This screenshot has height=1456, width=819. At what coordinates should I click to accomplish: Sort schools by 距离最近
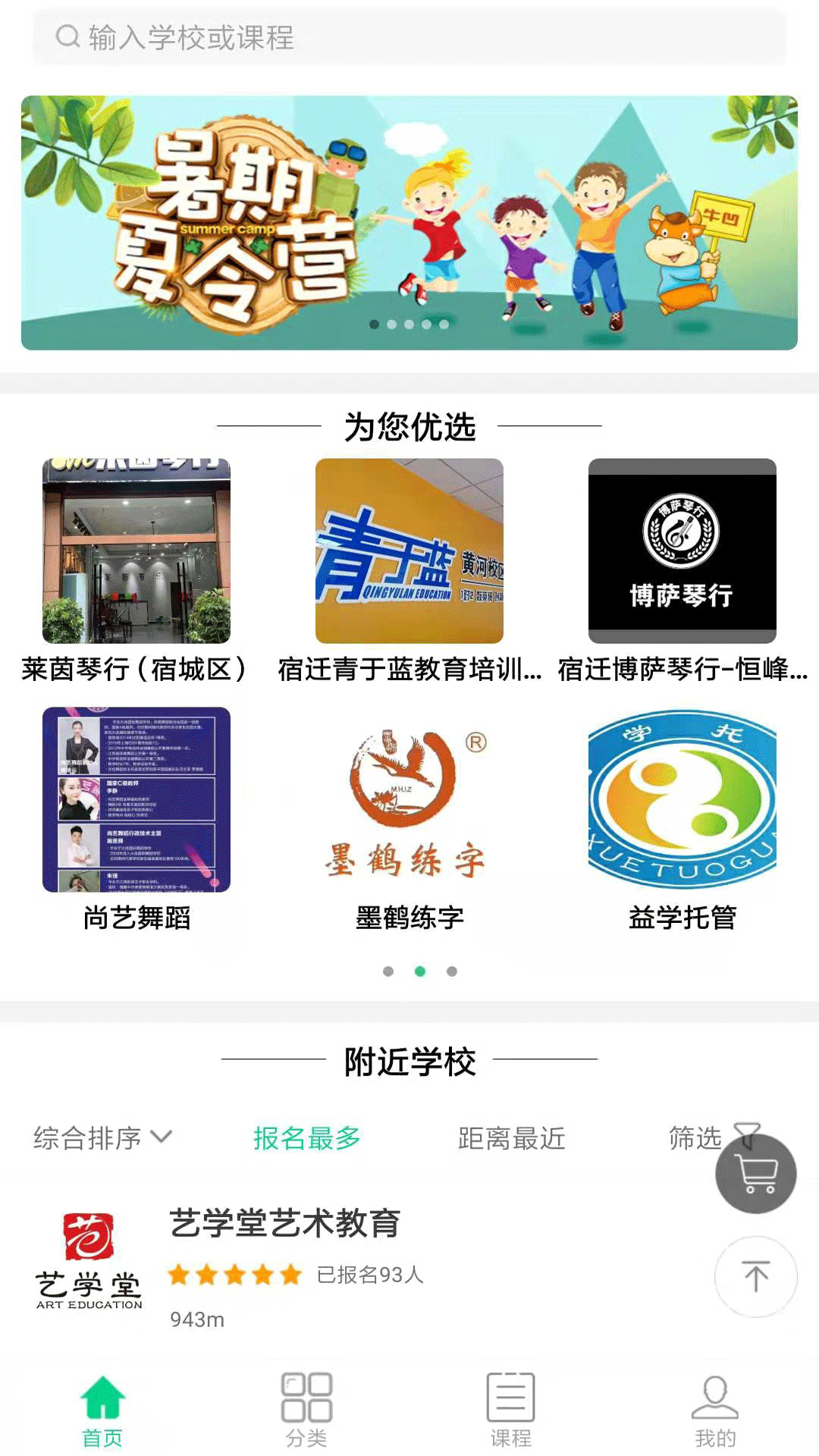(512, 1137)
